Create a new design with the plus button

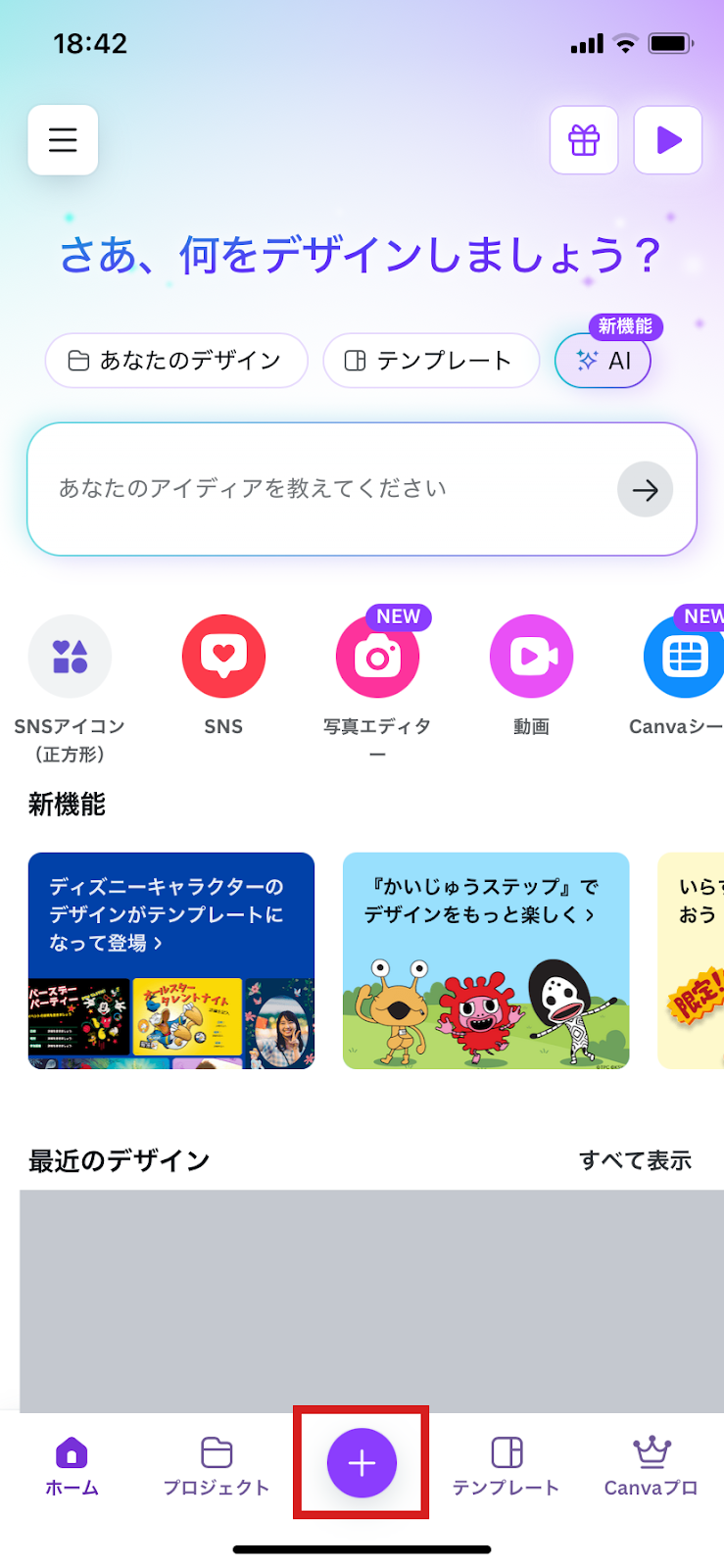[x=362, y=1462]
